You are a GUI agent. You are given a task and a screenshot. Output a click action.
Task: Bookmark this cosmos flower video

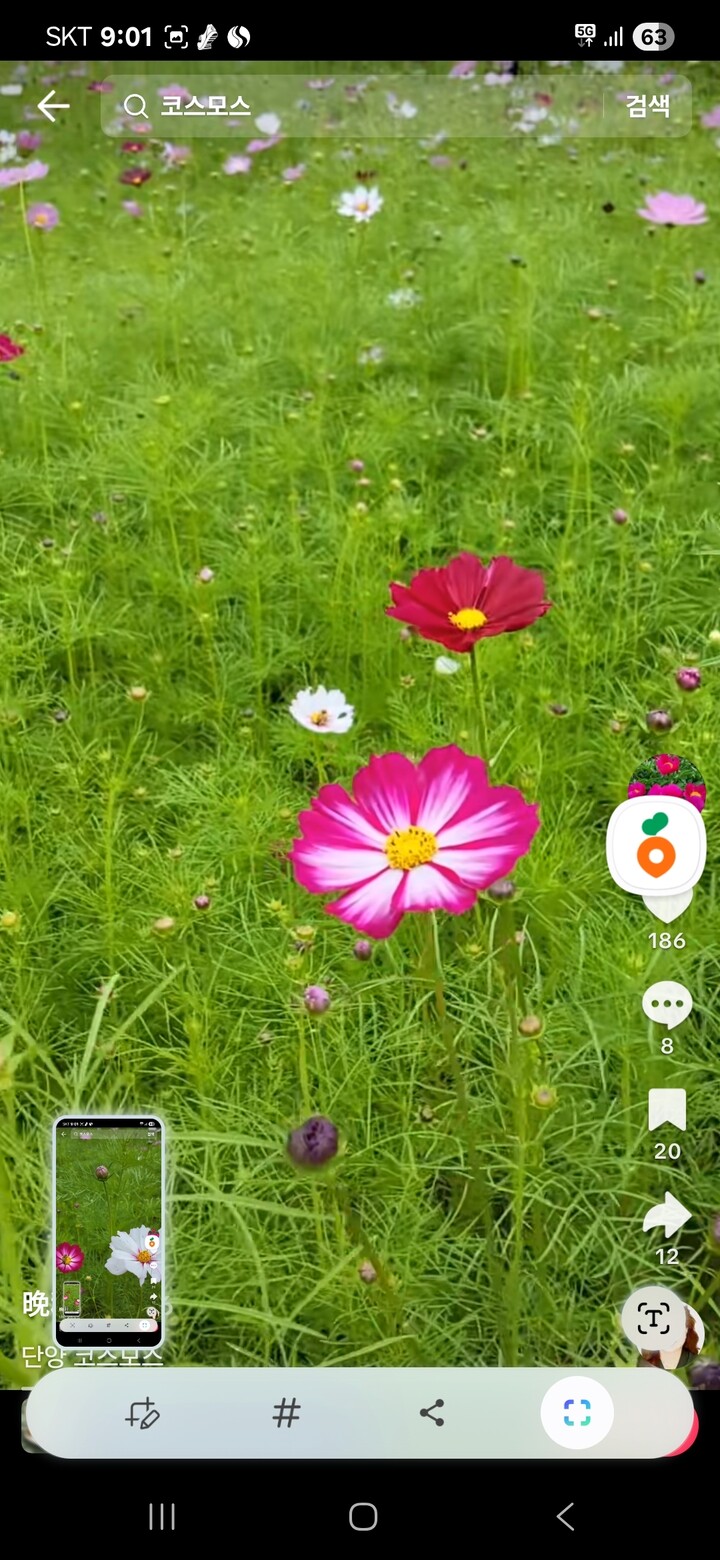[x=666, y=1111]
